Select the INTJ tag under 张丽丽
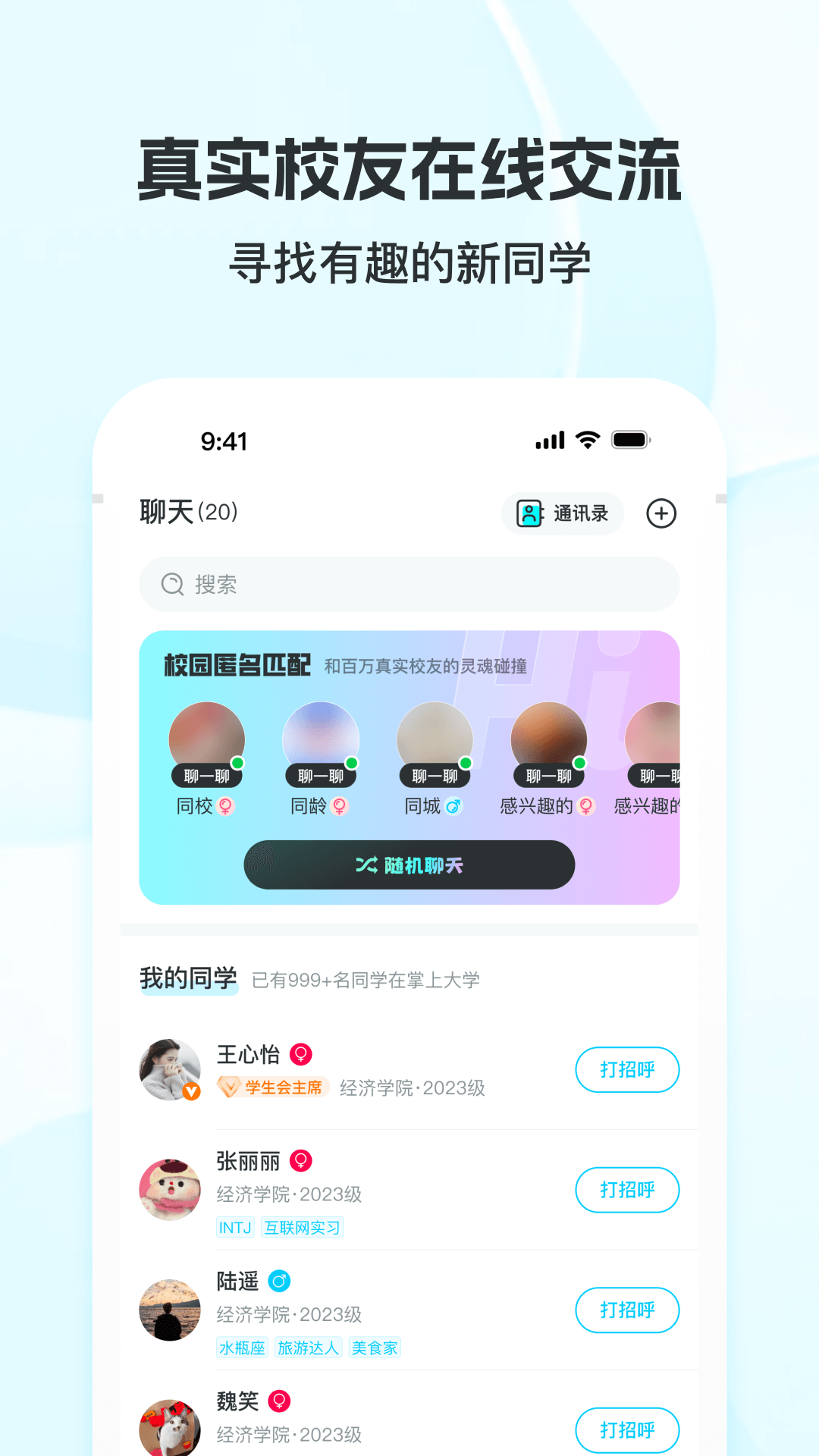This screenshot has width=819, height=1456. (235, 1226)
